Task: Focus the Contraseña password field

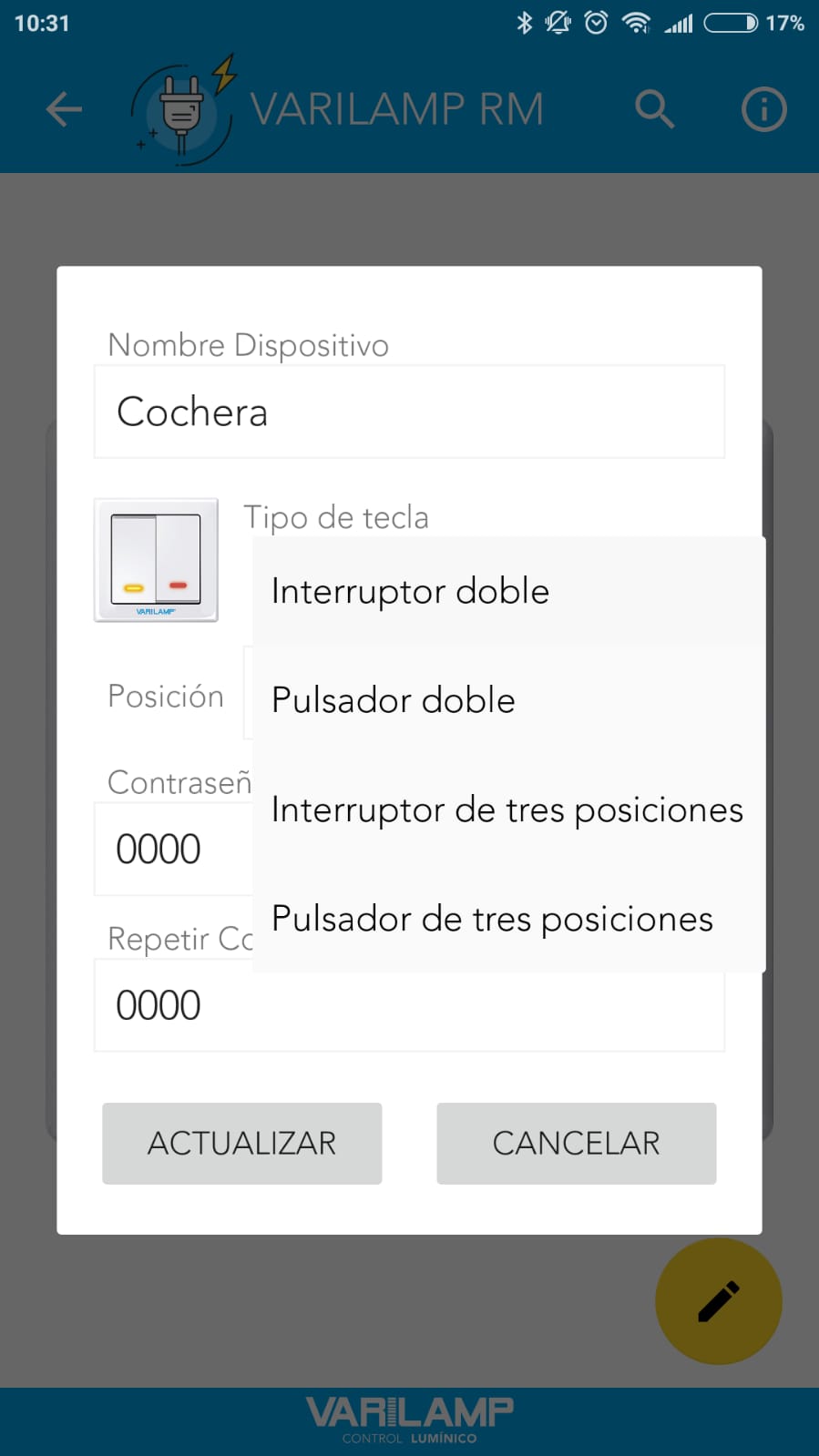Action: (173, 850)
